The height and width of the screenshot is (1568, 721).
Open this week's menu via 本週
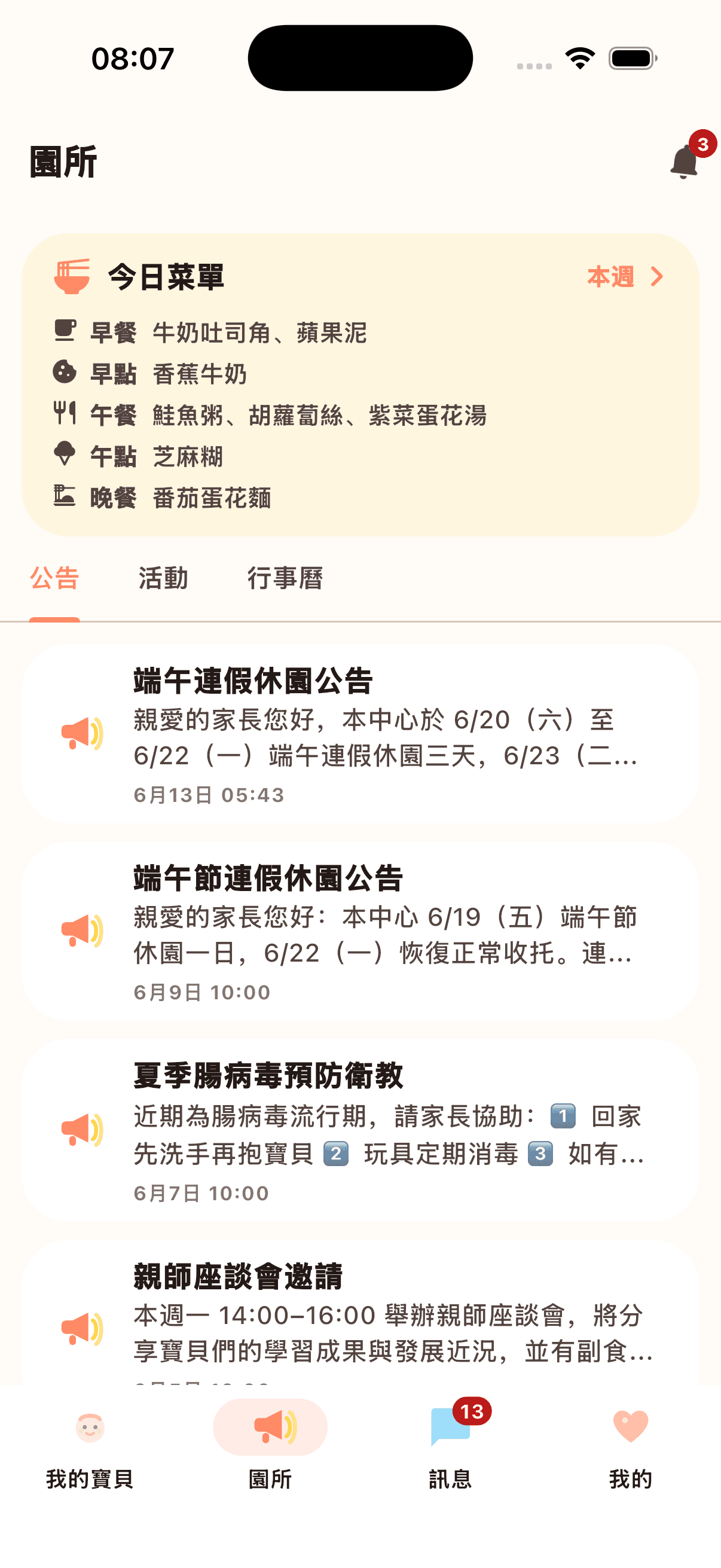click(x=625, y=276)
